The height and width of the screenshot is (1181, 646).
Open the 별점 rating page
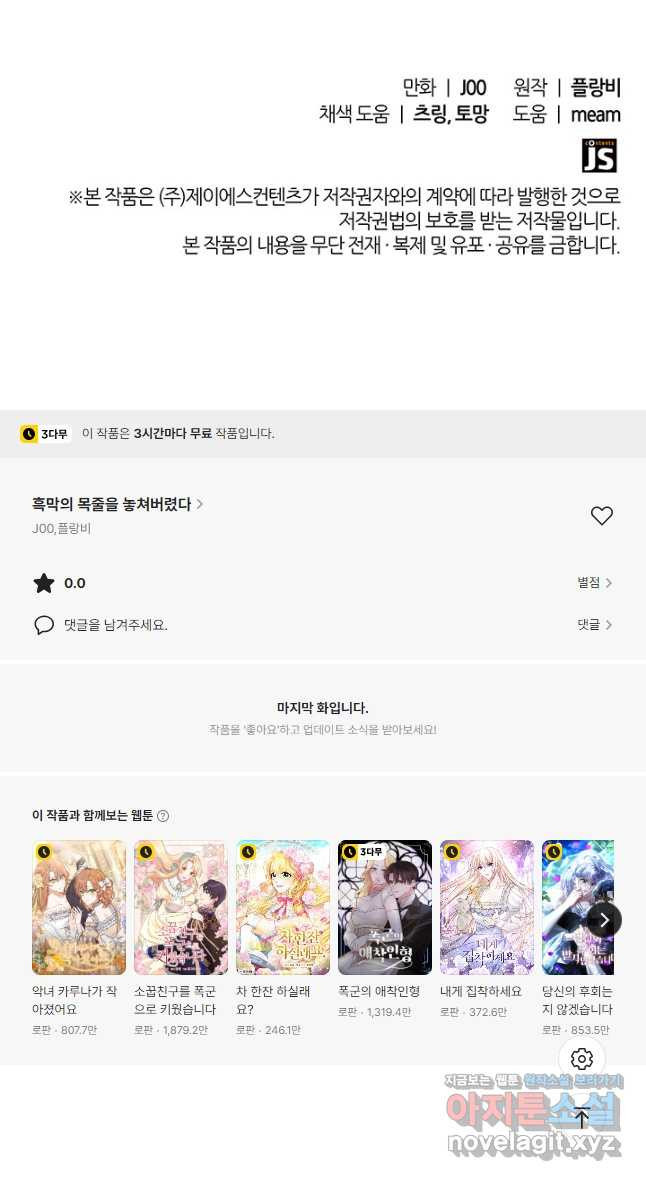tap(594, 583)
